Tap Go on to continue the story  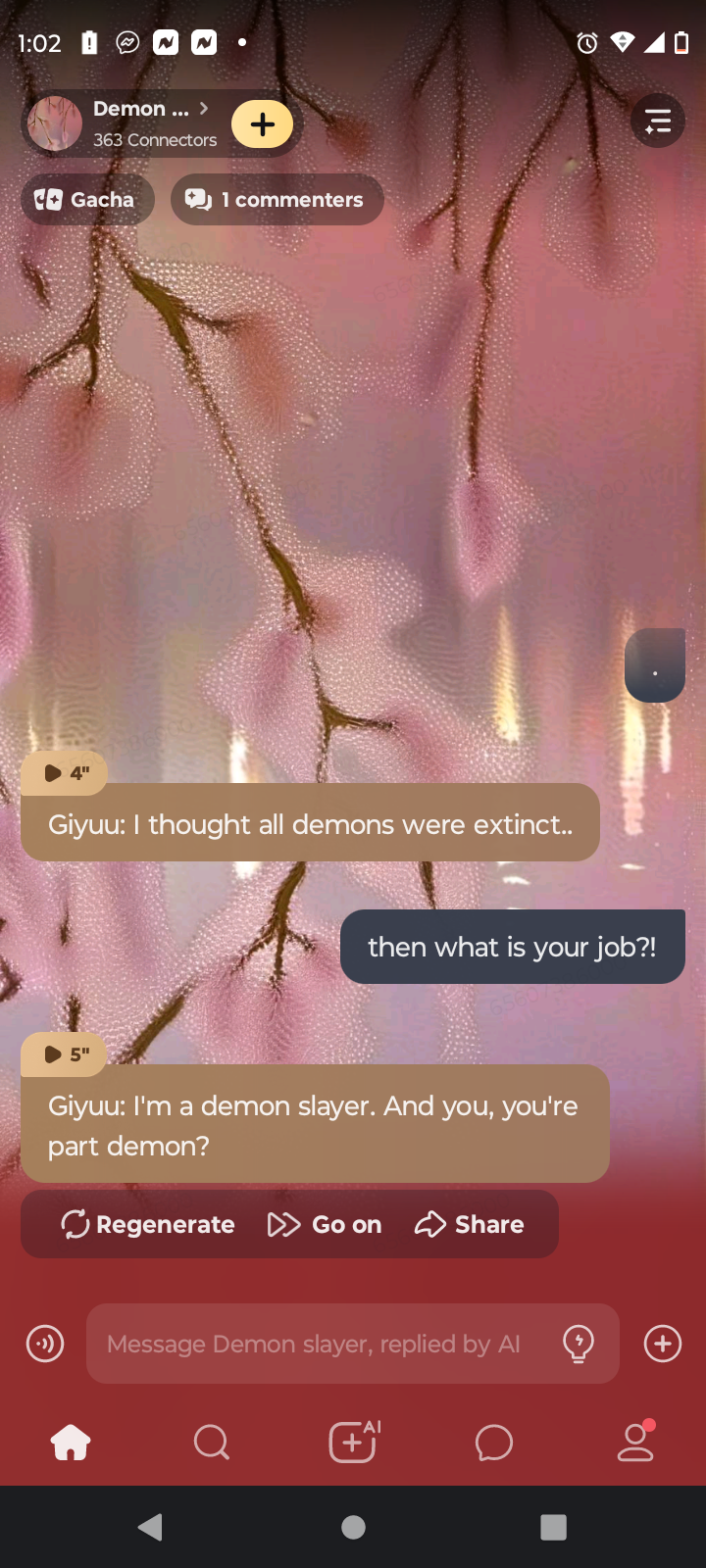[x=325, y=1224]
